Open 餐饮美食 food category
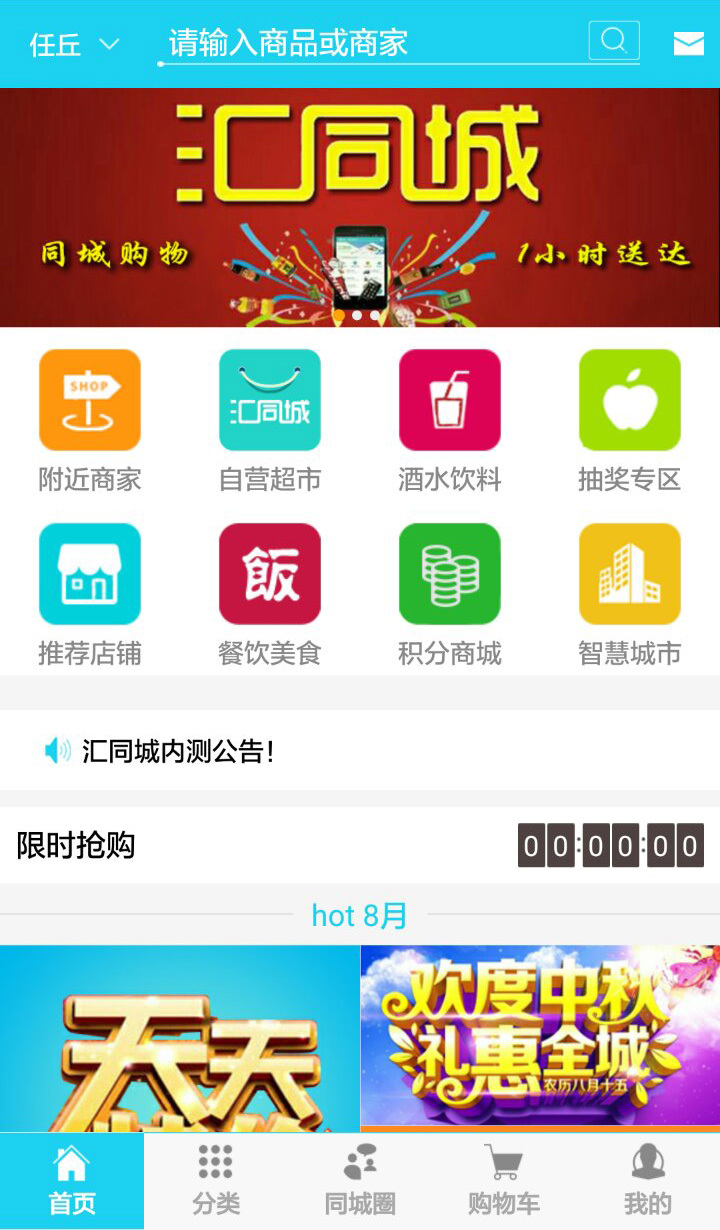 tap(270, 595)
